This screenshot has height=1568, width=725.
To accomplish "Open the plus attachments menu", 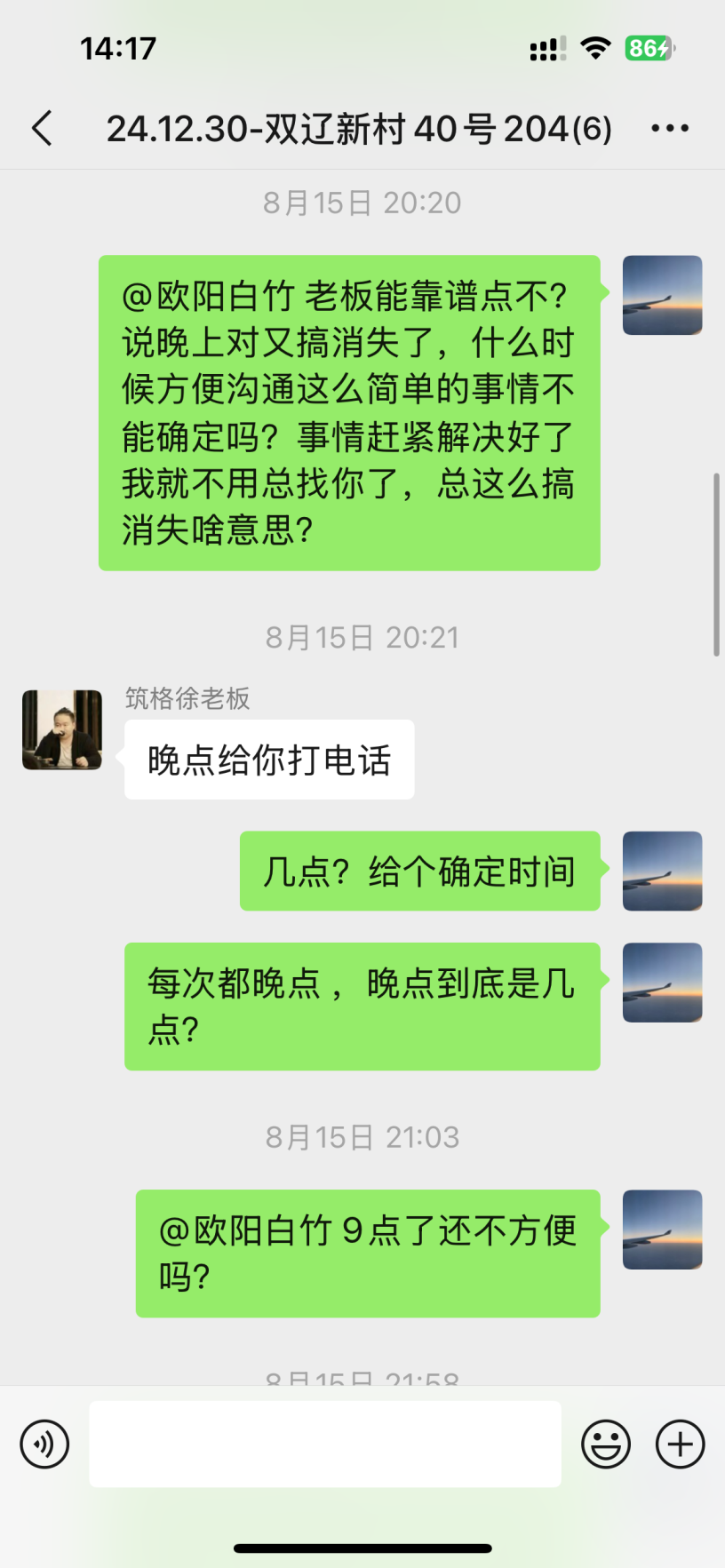I will 680,1444.
